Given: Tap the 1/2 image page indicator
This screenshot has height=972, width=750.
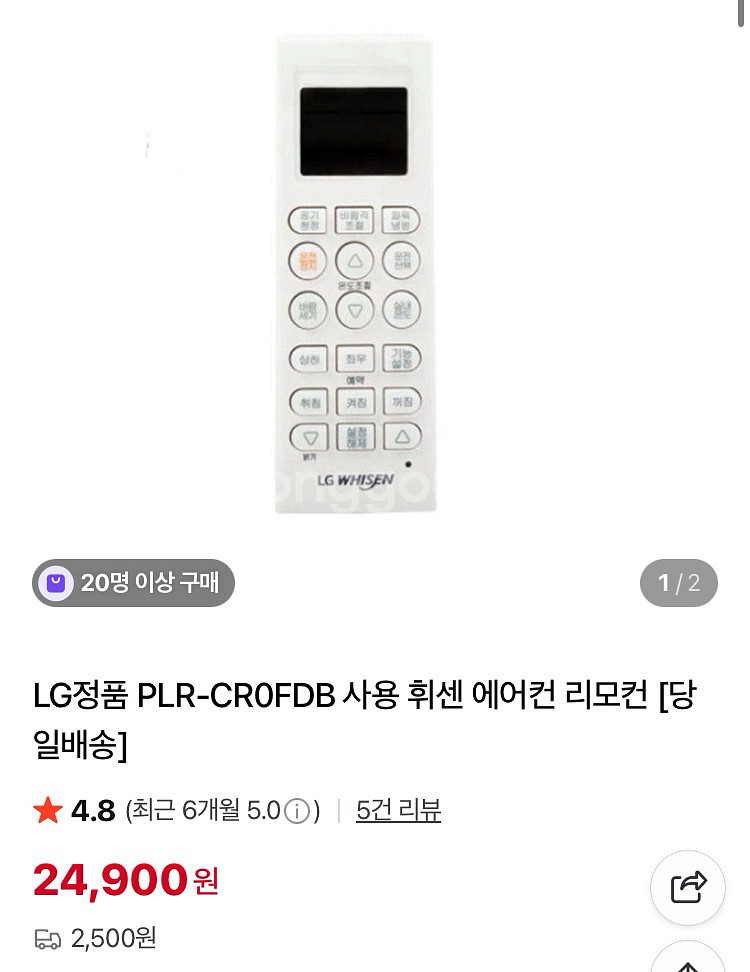Looking at the screenshot, I should [x=679, y=581].
